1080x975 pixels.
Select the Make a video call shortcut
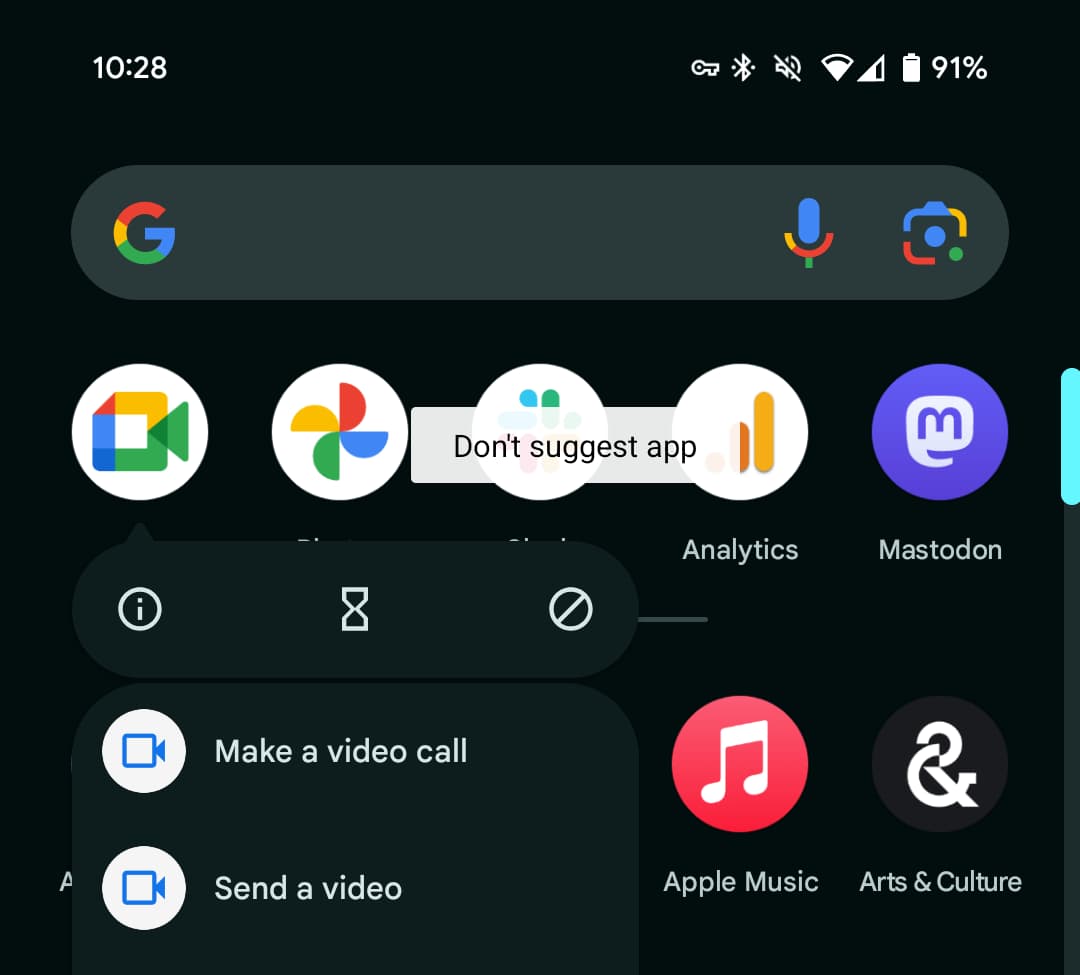click(x=340, y=751)
